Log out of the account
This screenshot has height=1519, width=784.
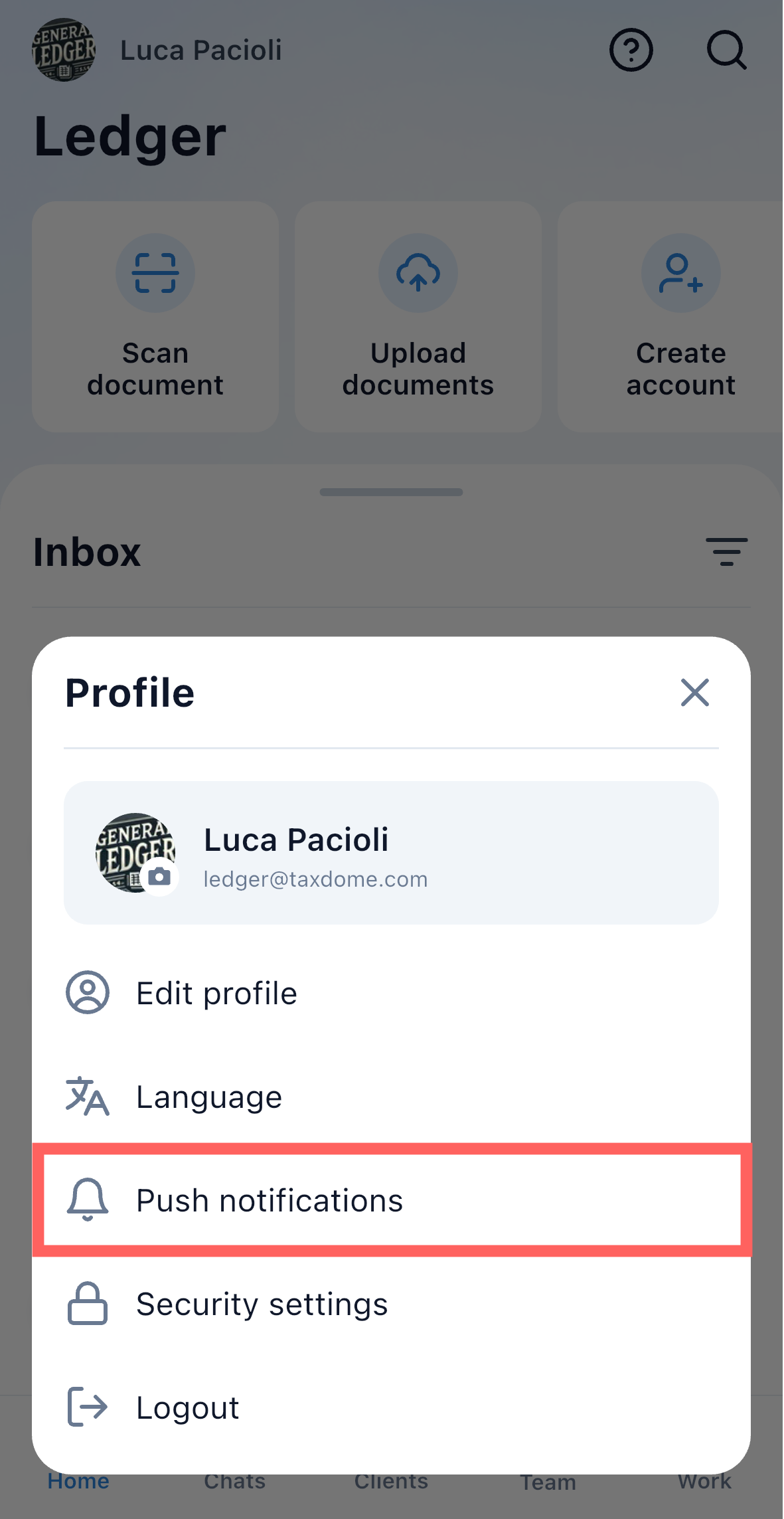tap(187, 1407)
